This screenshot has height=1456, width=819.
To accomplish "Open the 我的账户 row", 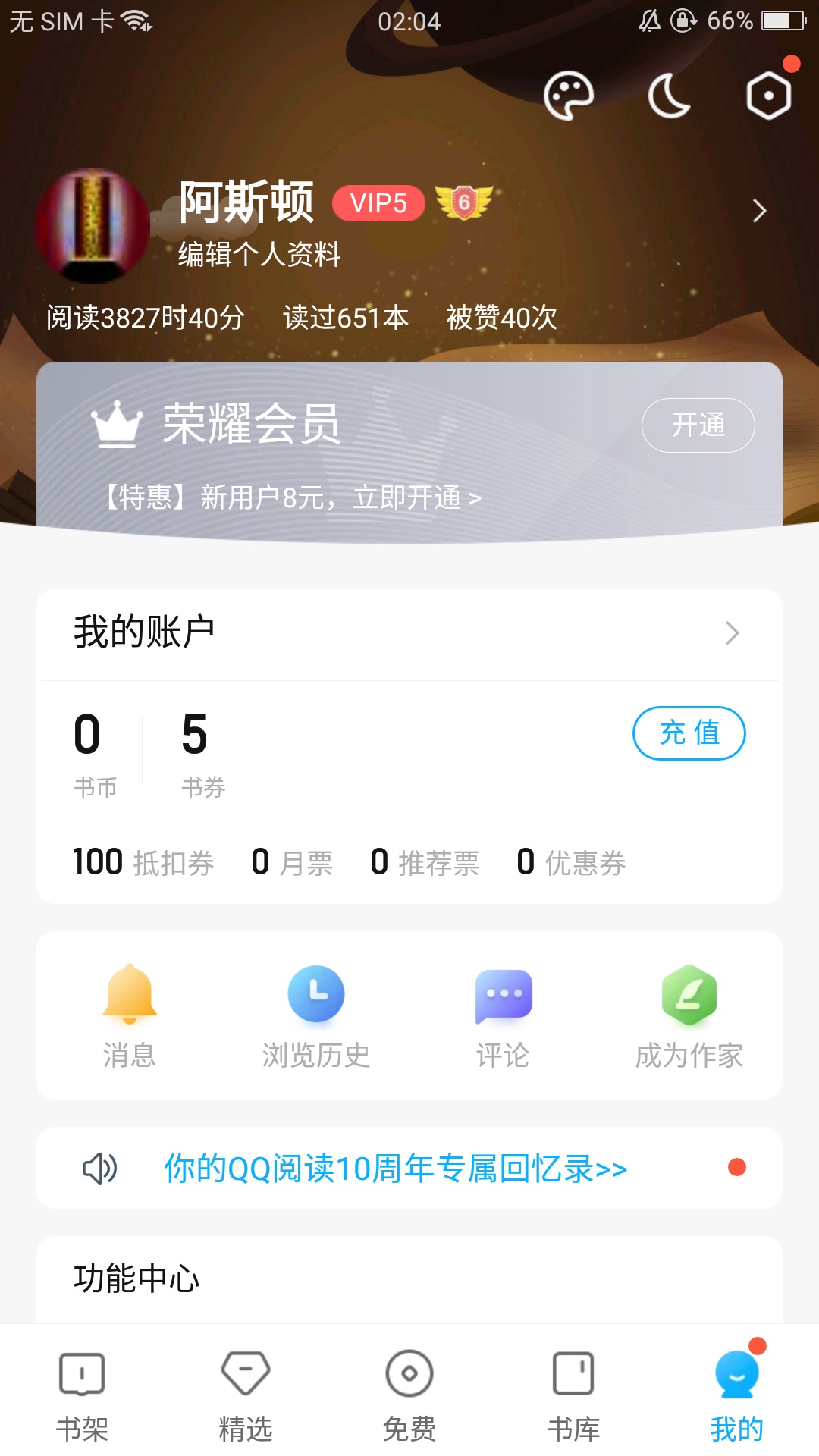I will tap(409, 632).
